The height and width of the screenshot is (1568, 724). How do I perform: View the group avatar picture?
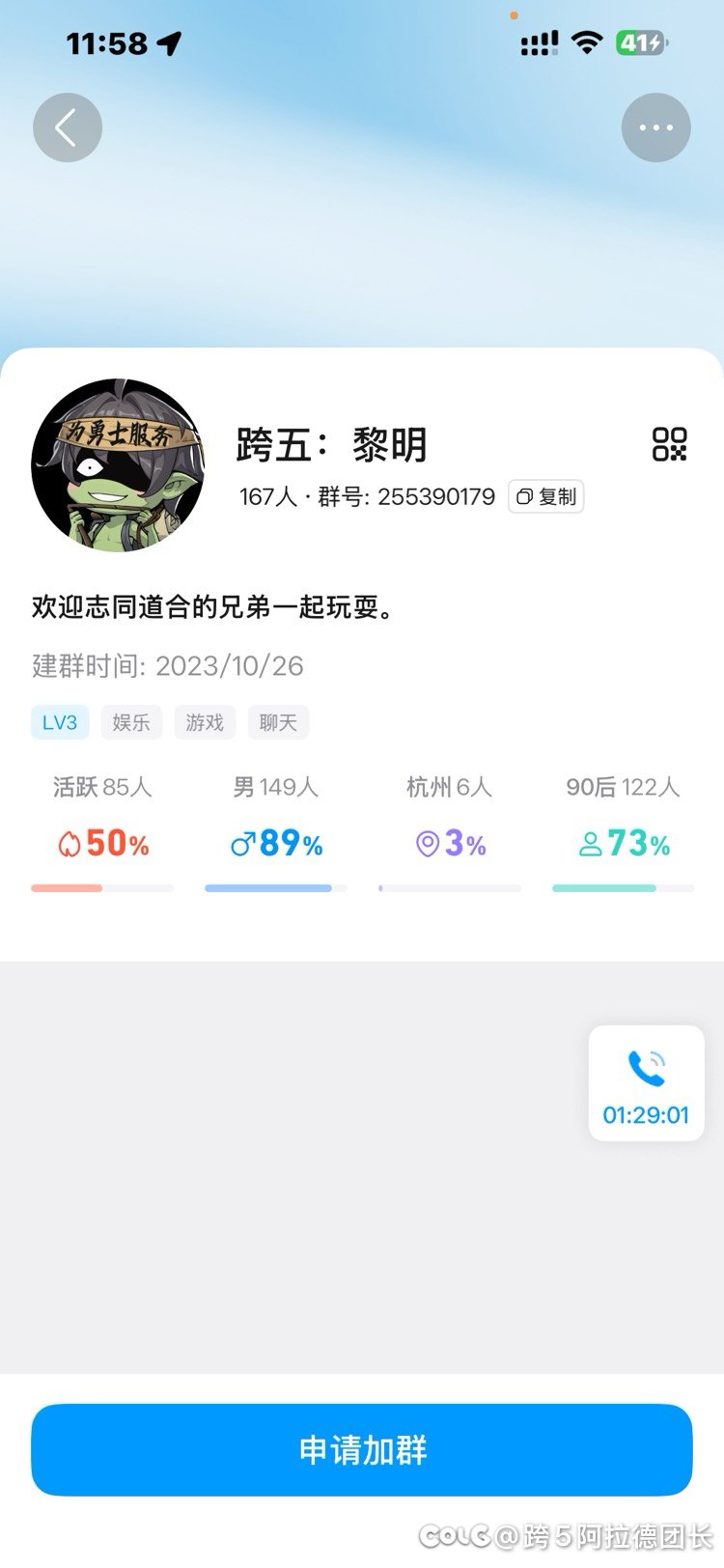(118, 465)
